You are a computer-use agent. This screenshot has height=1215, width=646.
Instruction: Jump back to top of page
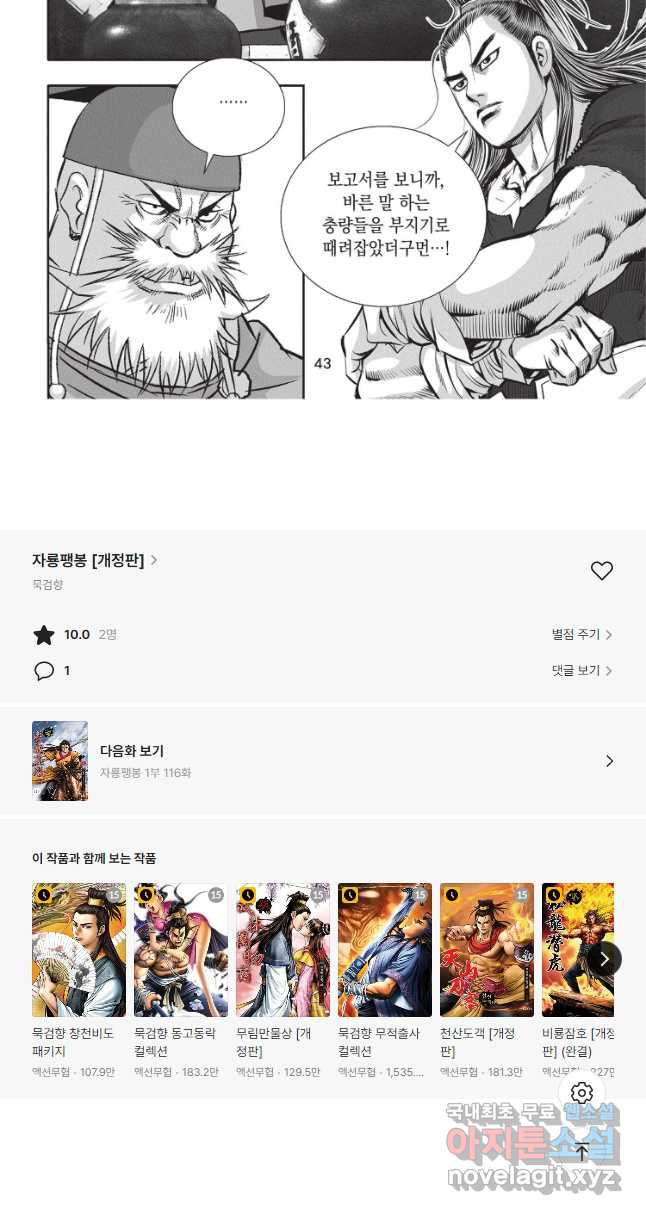582,1152
